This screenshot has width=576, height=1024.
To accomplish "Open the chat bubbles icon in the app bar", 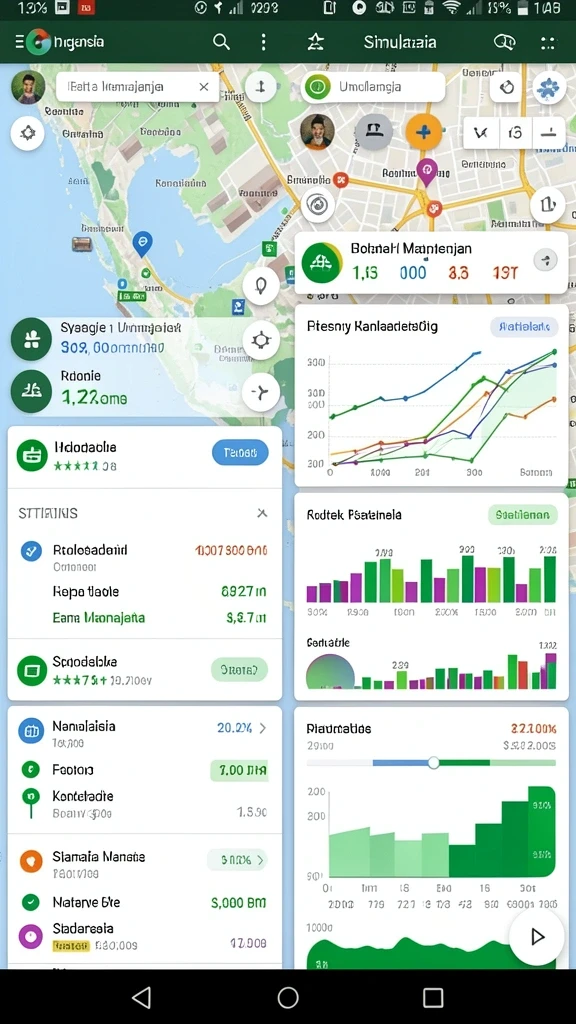I will (x=504, y=42).
